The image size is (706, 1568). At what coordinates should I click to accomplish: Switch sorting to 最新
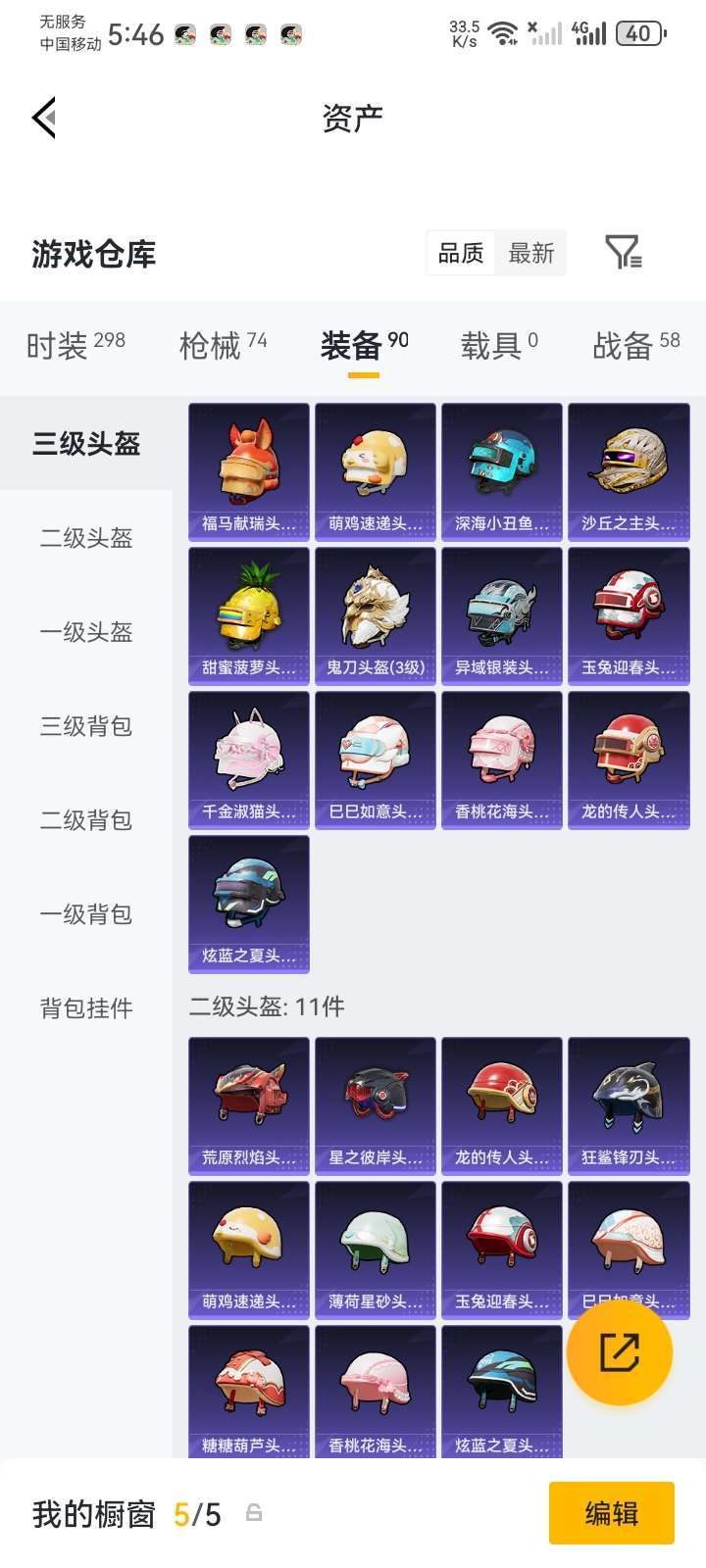(530, 253)
